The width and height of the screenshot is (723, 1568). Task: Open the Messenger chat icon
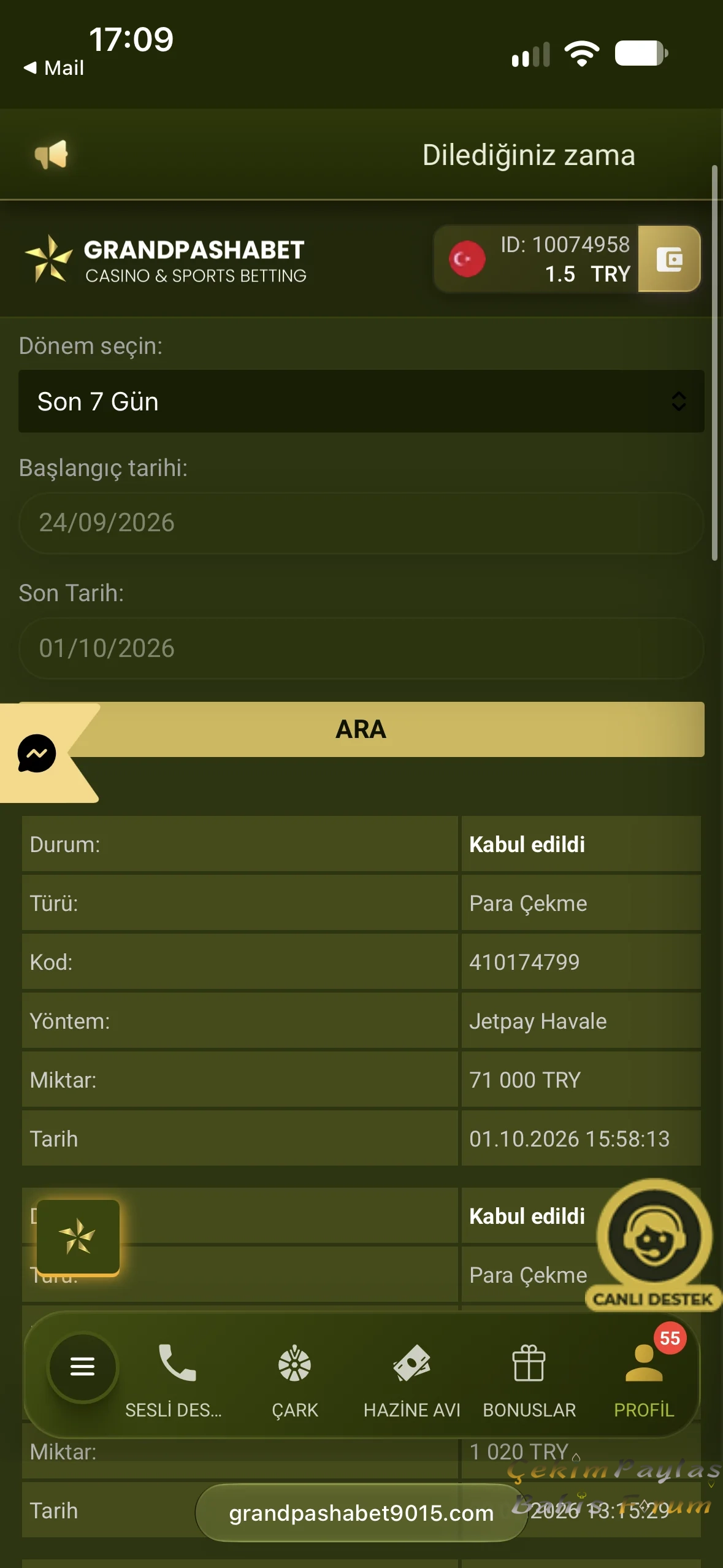37,753
